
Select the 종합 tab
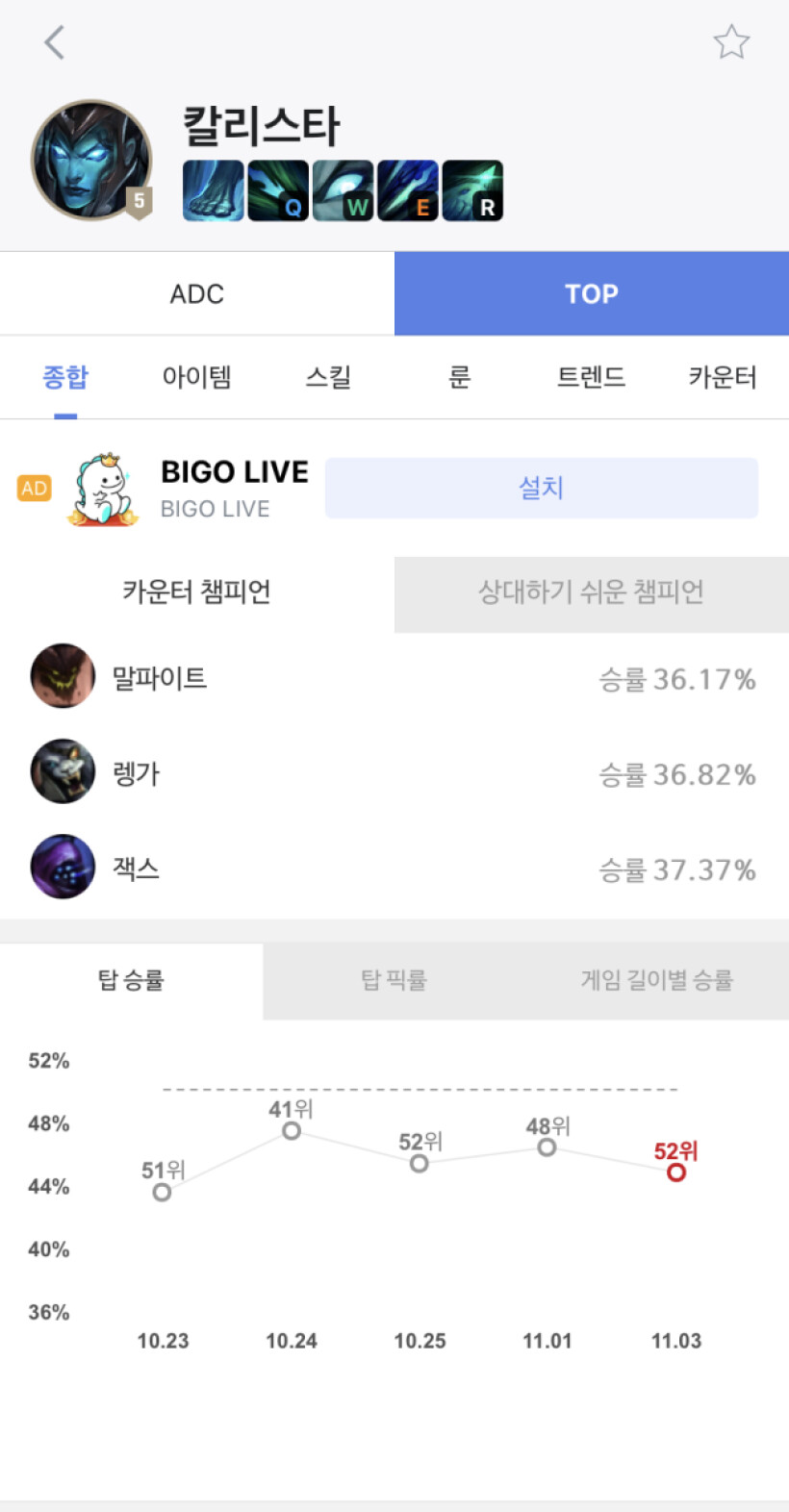65,377
